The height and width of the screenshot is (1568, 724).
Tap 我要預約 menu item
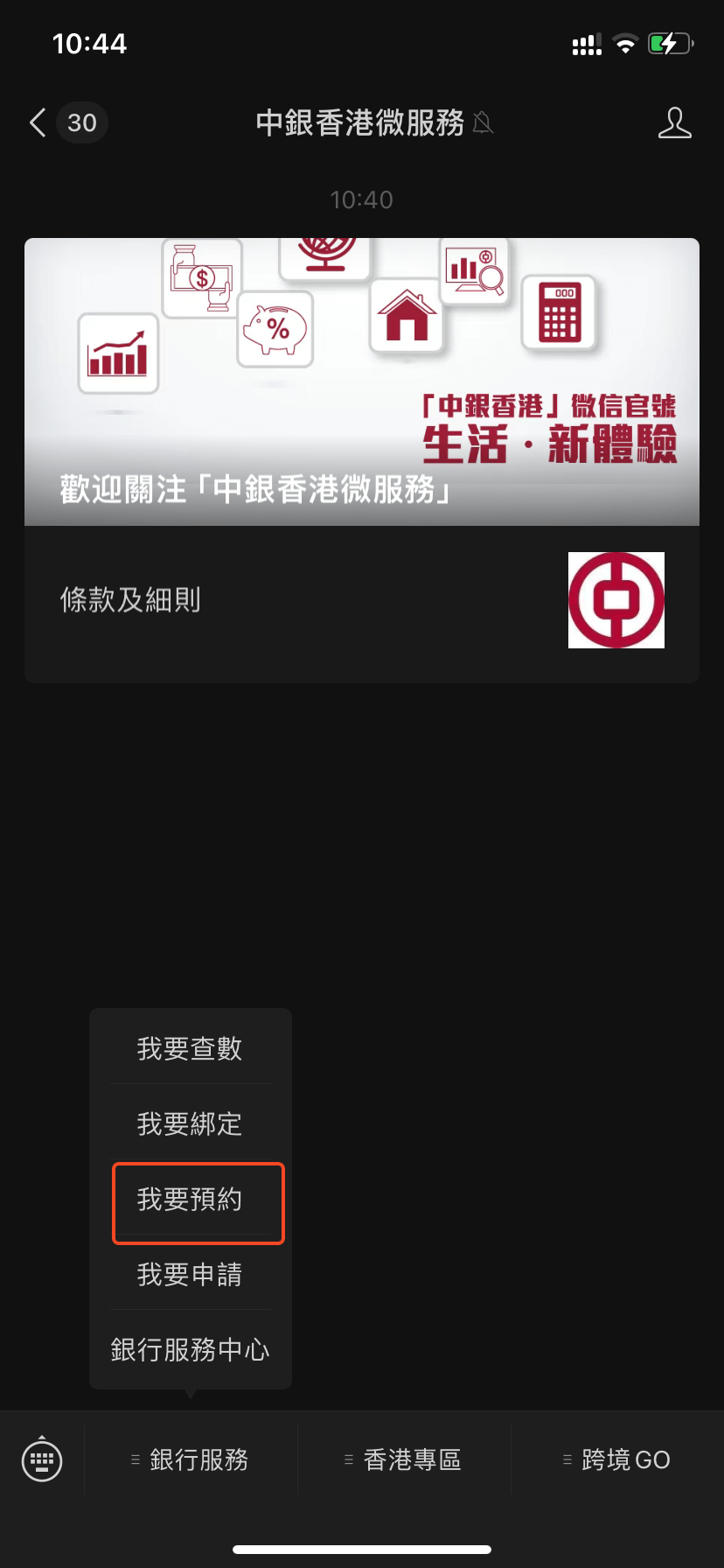point(190,1200)
